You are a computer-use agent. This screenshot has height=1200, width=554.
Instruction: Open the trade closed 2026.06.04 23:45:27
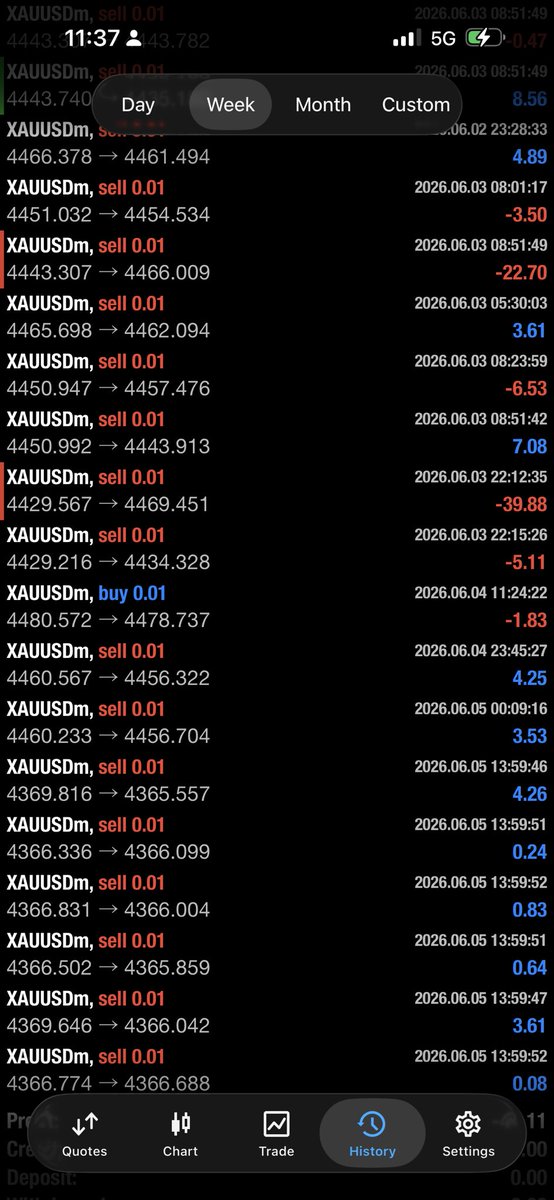point(277,665)
